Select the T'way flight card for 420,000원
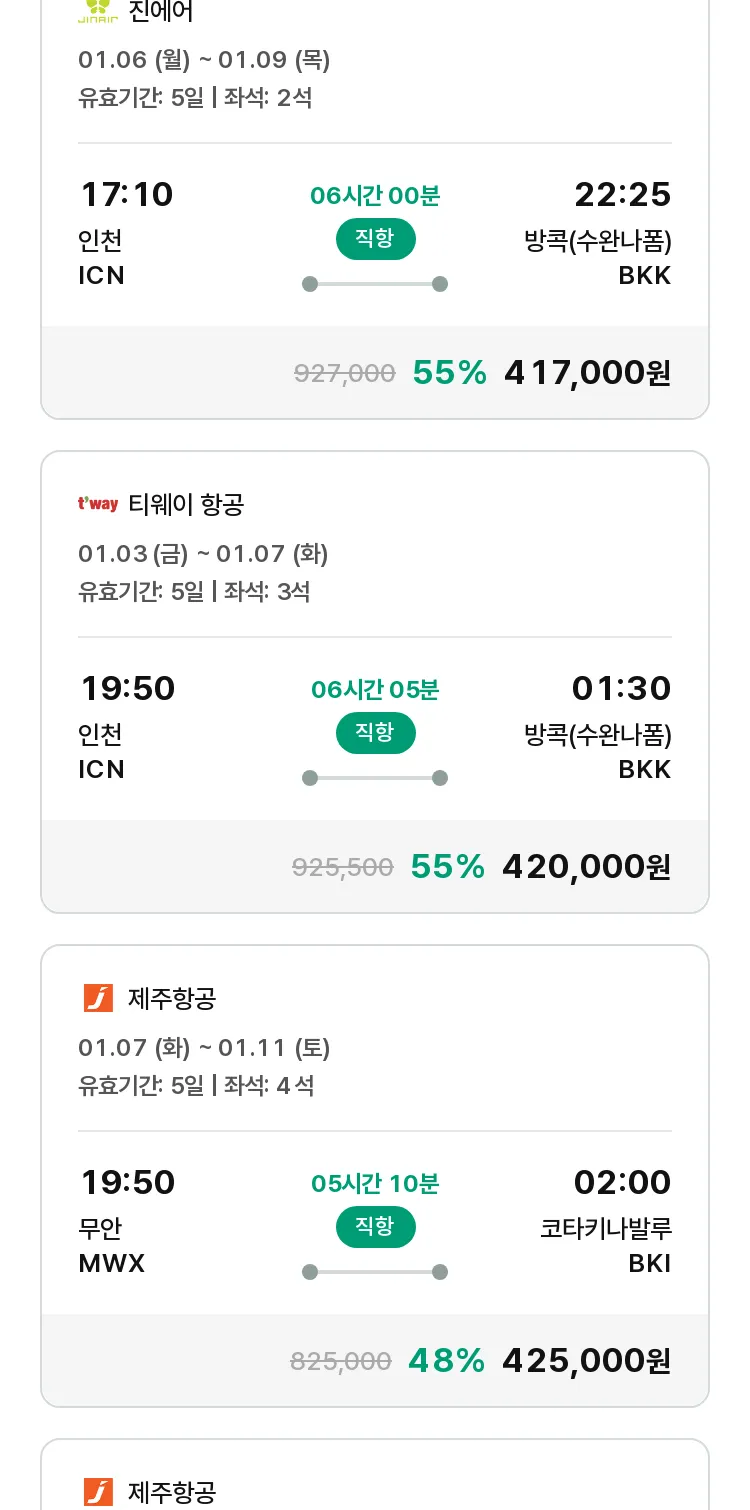This screenshot has height=1510, width=750. click(375, 682)
